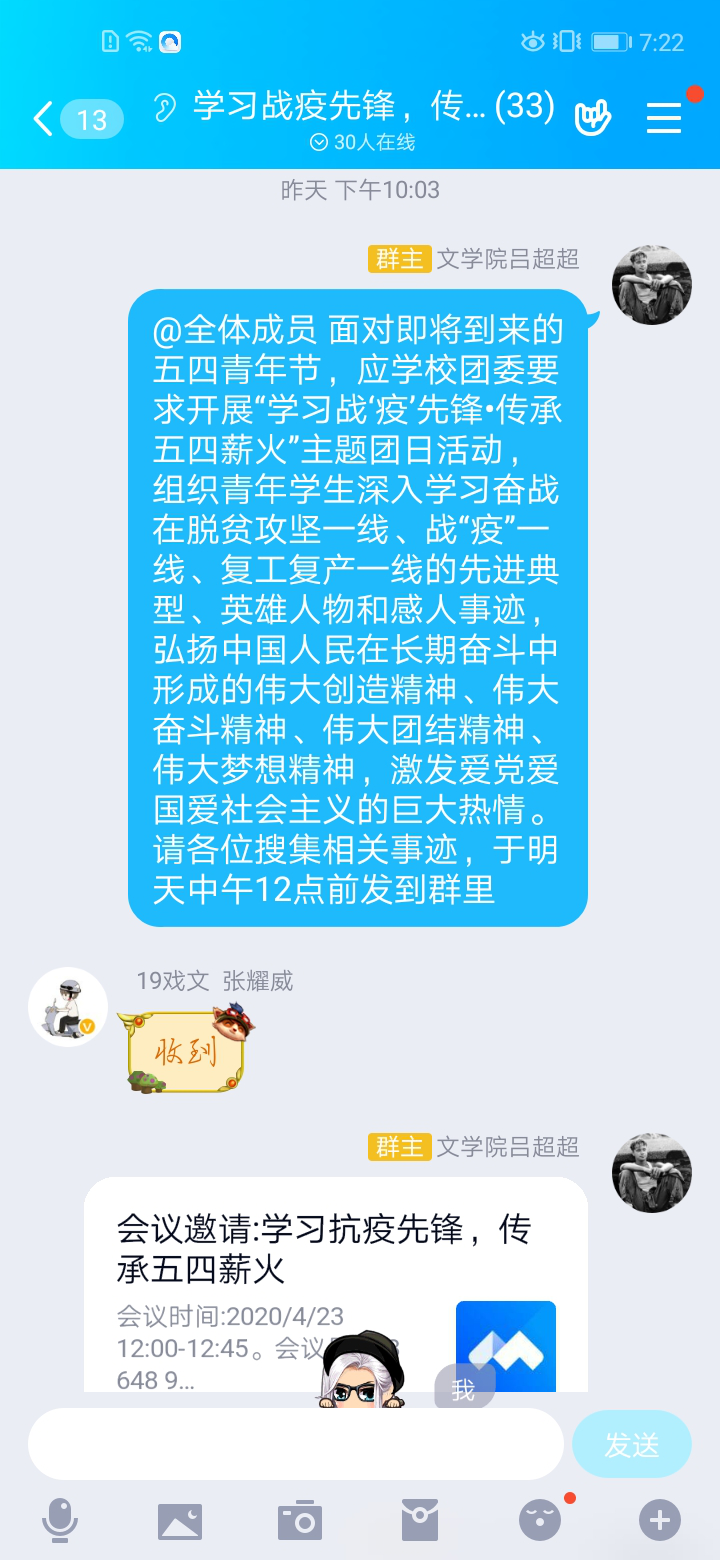Focus the message input field
Viewport: 720px width, 1560px height.
pos(295,1444)
